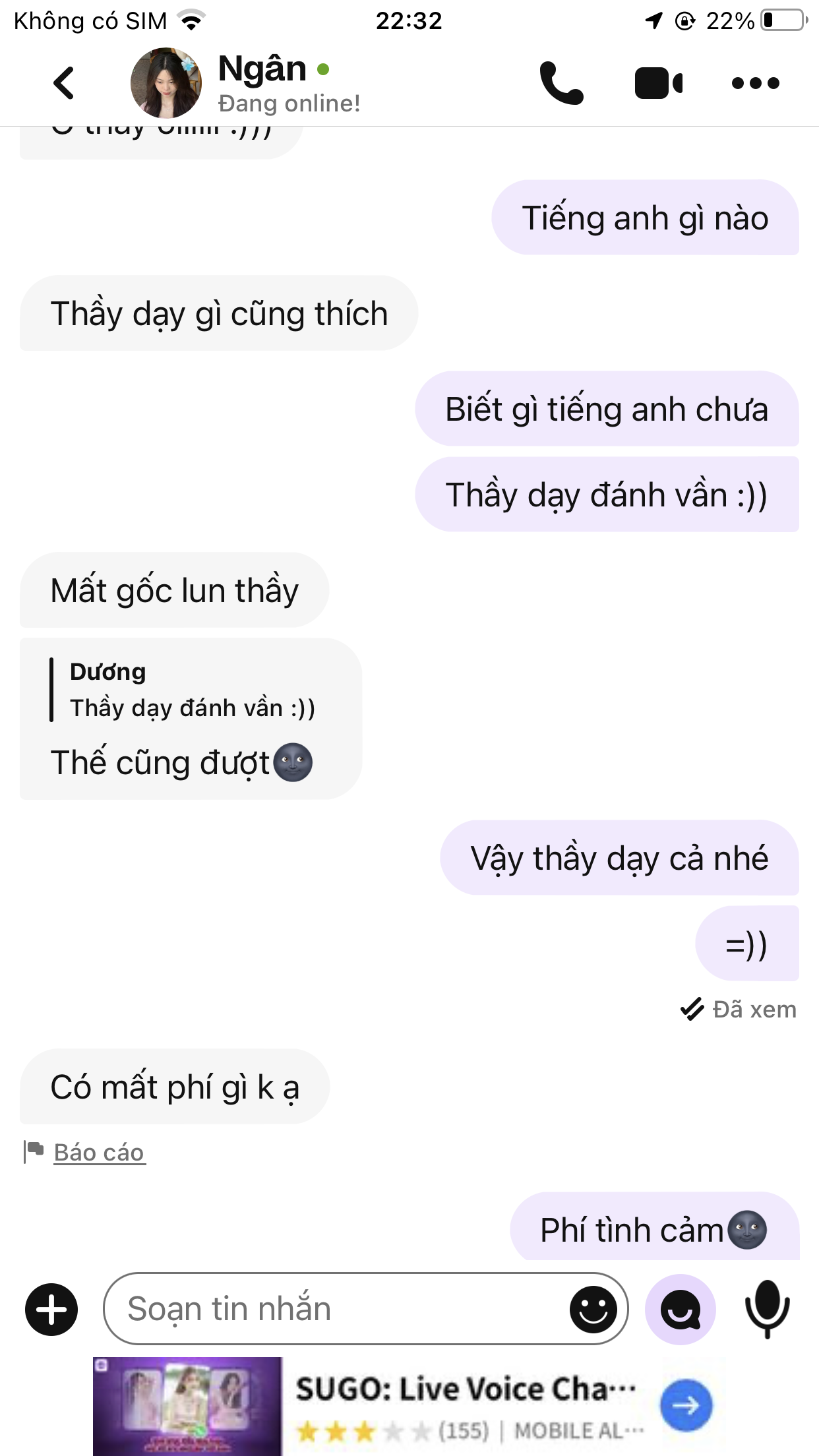This screenshot has height=1456, width=819.
Task: Record a voice message with the microphone
Action: 767,1309
